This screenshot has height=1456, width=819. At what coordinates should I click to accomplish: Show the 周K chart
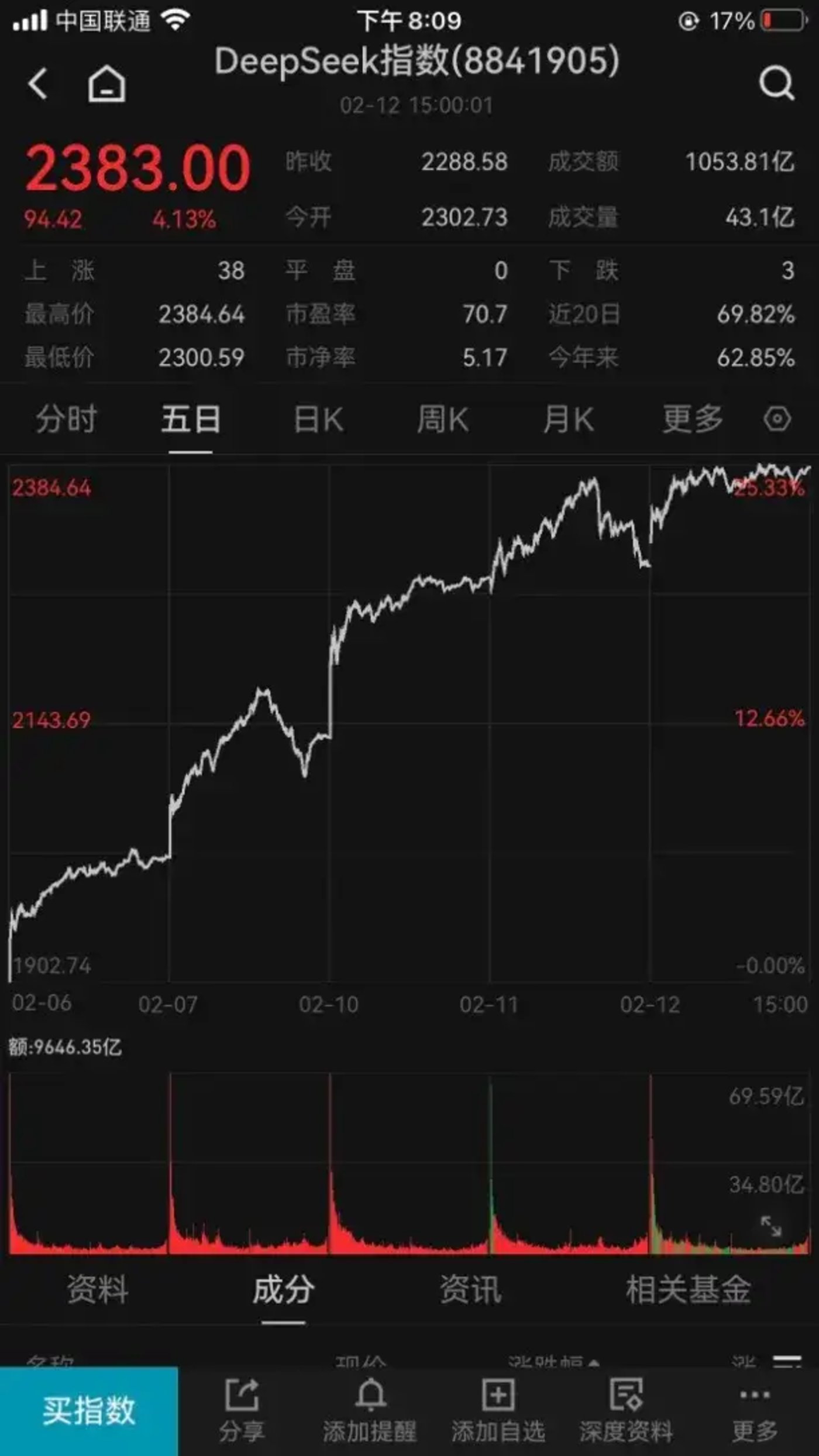(443, 420)
